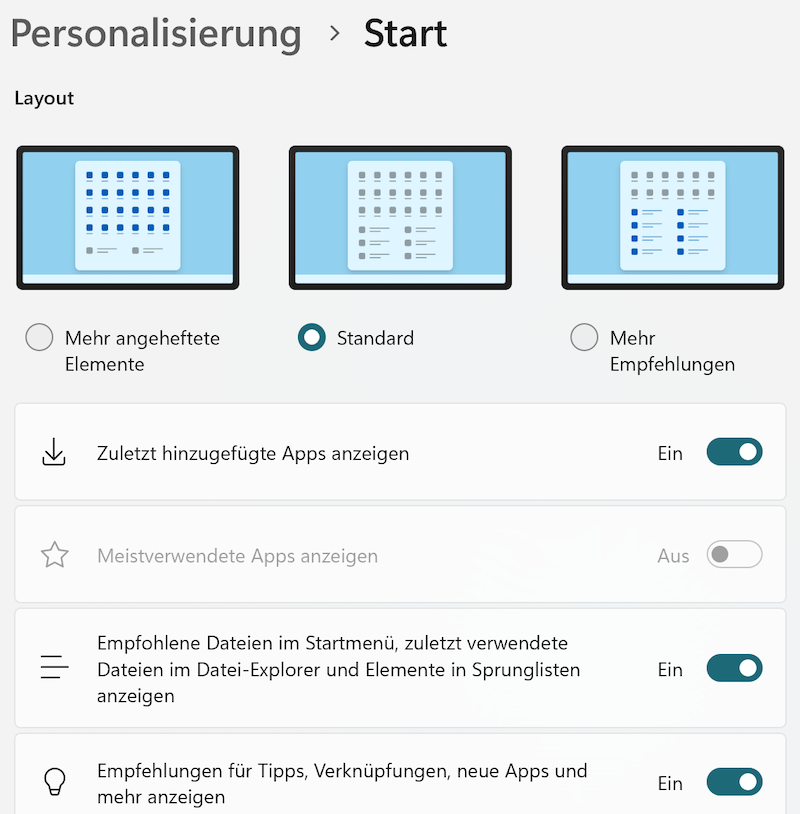
Task: Turn off Zuletzt hinzugefügte Apps anzeigen
Action: tap(734, 453)
